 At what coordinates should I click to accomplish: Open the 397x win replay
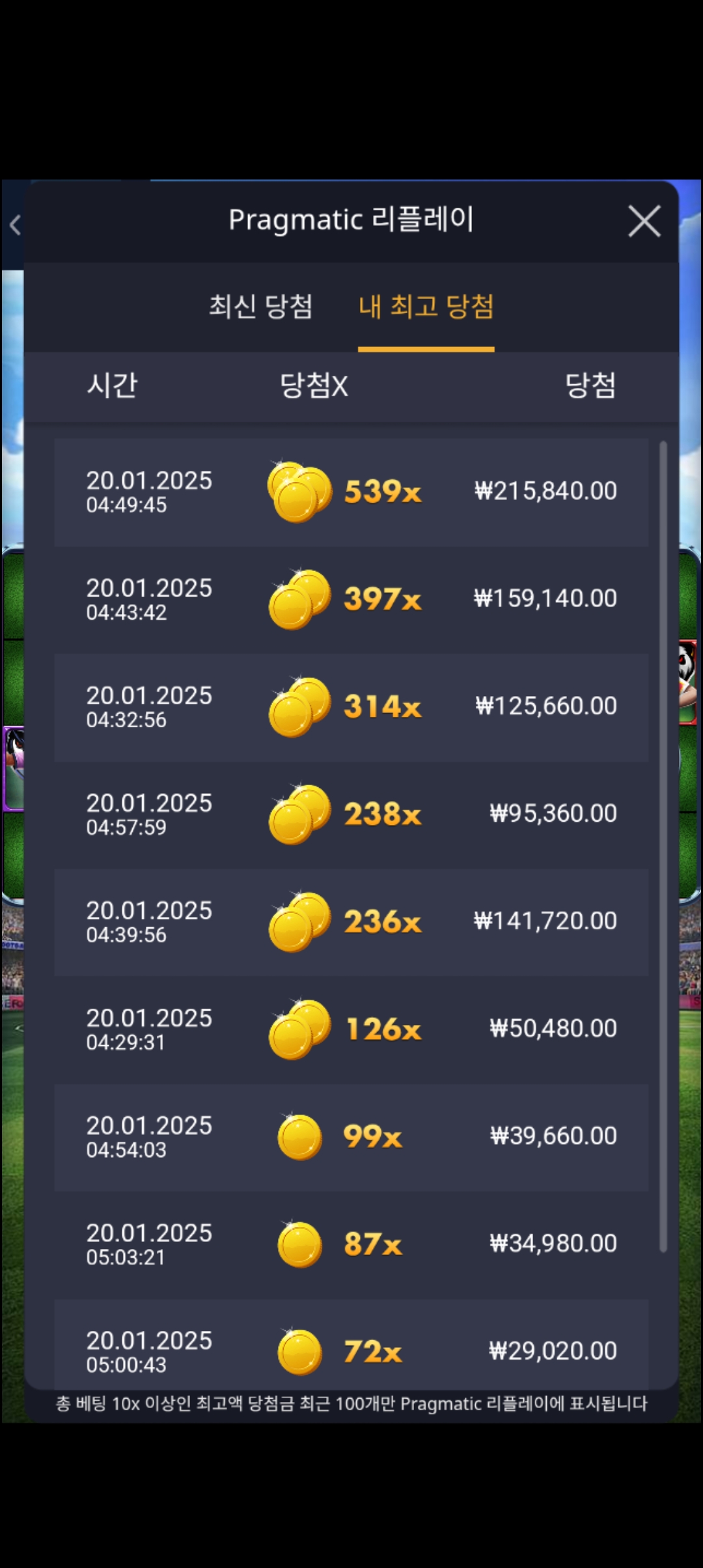351,599
